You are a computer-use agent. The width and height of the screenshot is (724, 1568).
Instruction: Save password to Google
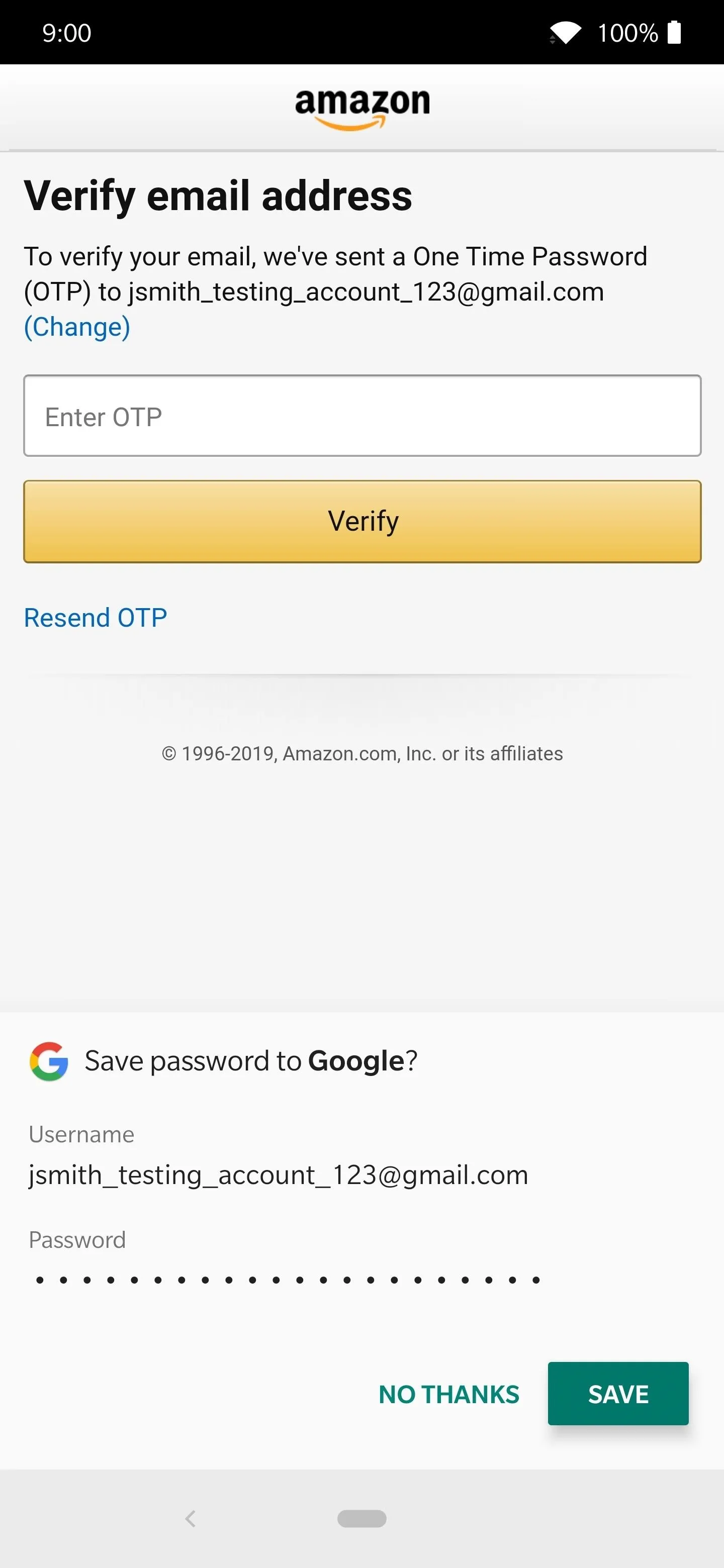(x=618, y=1393)
